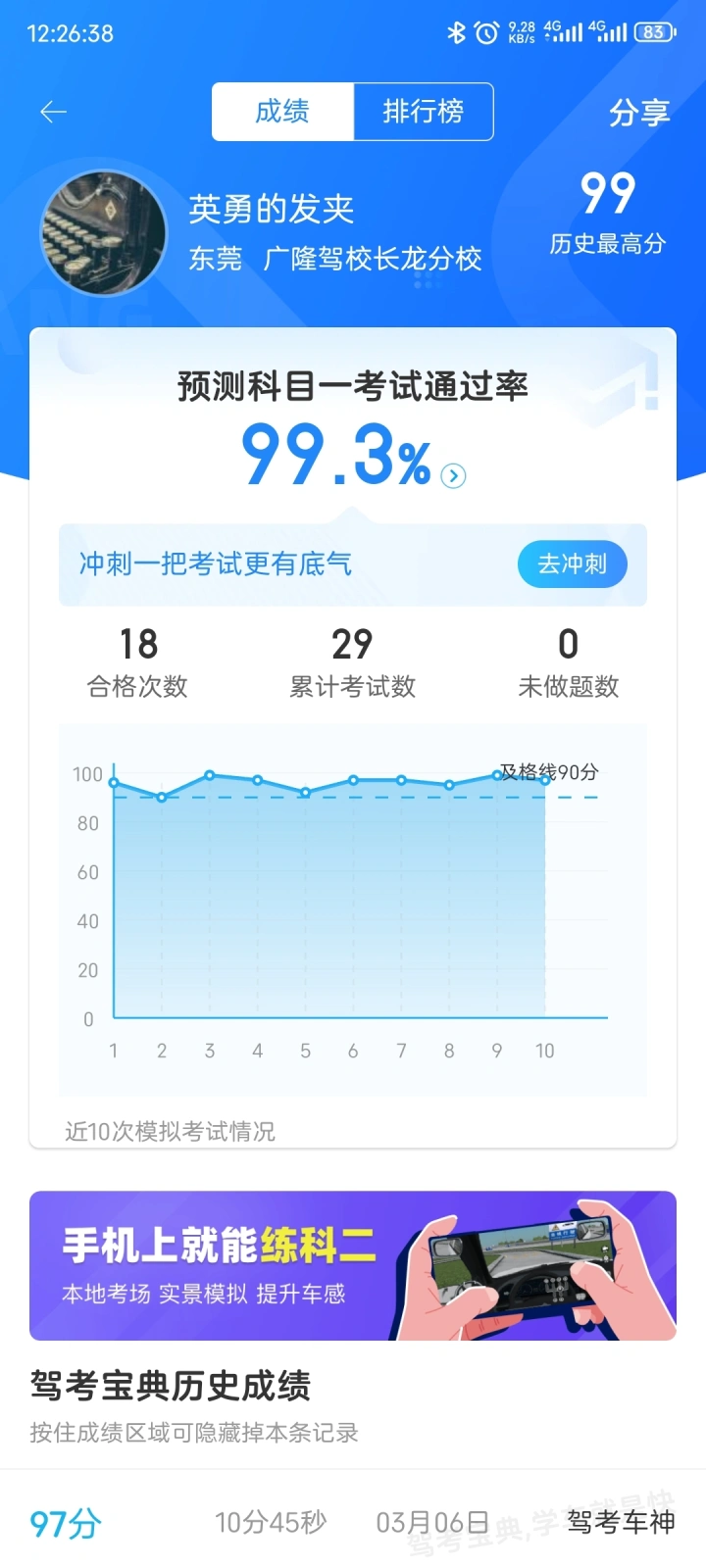Viewport: 706px width, 1568px height.
Task: Tap 分享 to share results
Action: [639, 113]
